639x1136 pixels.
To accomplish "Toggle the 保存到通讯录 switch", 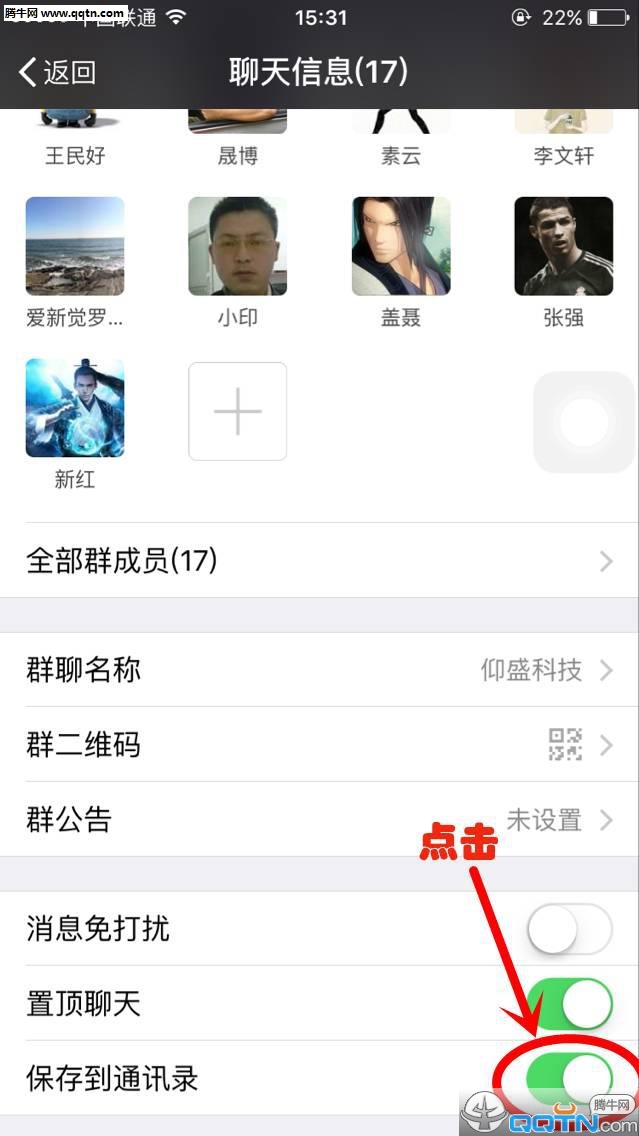I will click(569, 1078).
